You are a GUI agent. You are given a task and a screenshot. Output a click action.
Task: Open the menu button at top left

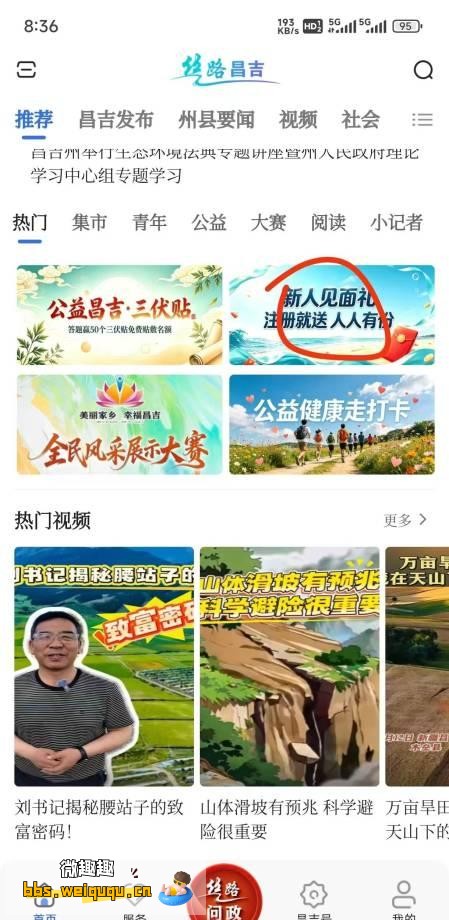pos(26,70)
